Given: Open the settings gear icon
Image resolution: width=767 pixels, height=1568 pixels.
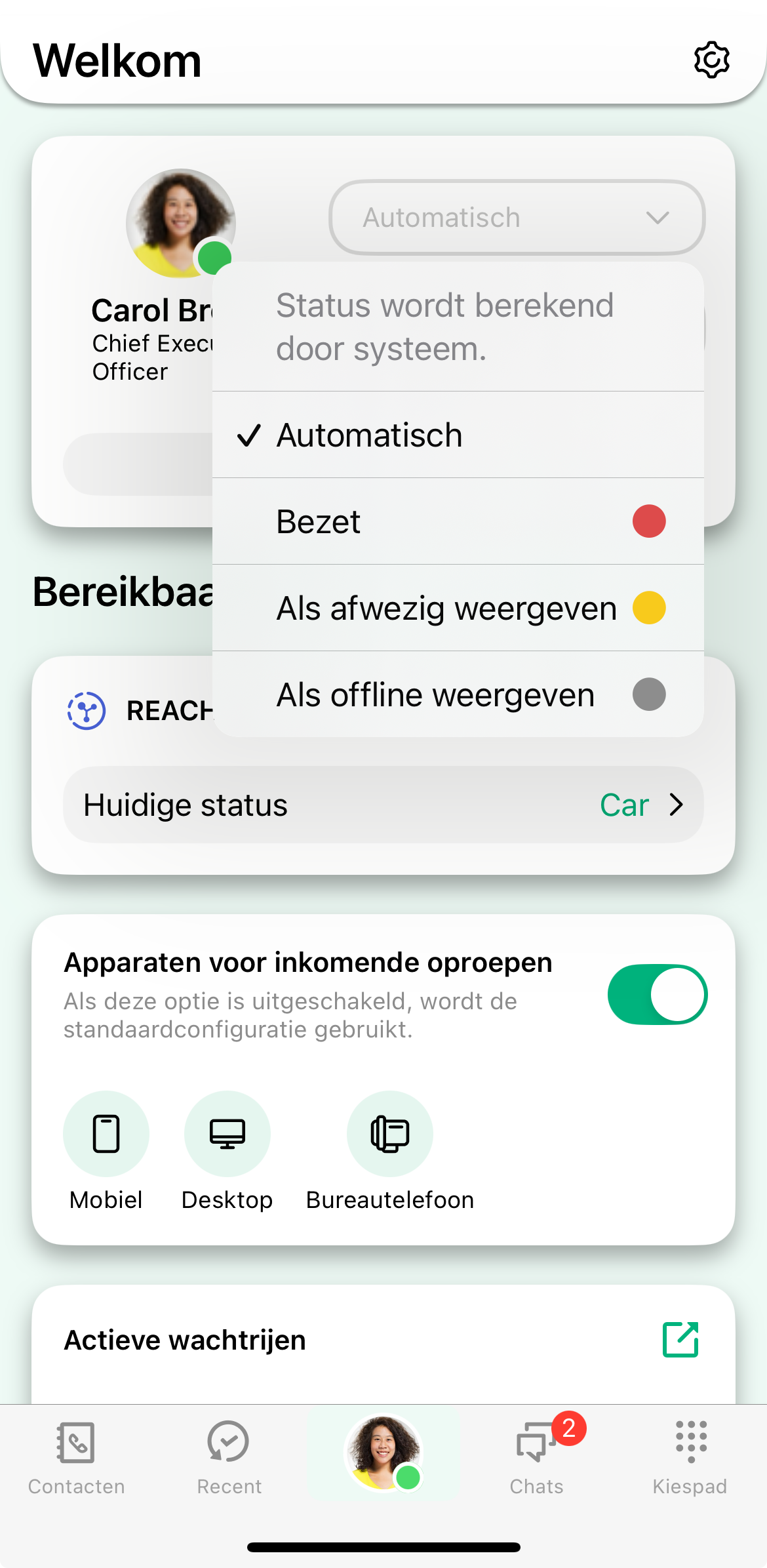Looking at the screenshot, I should pos(711,60).
